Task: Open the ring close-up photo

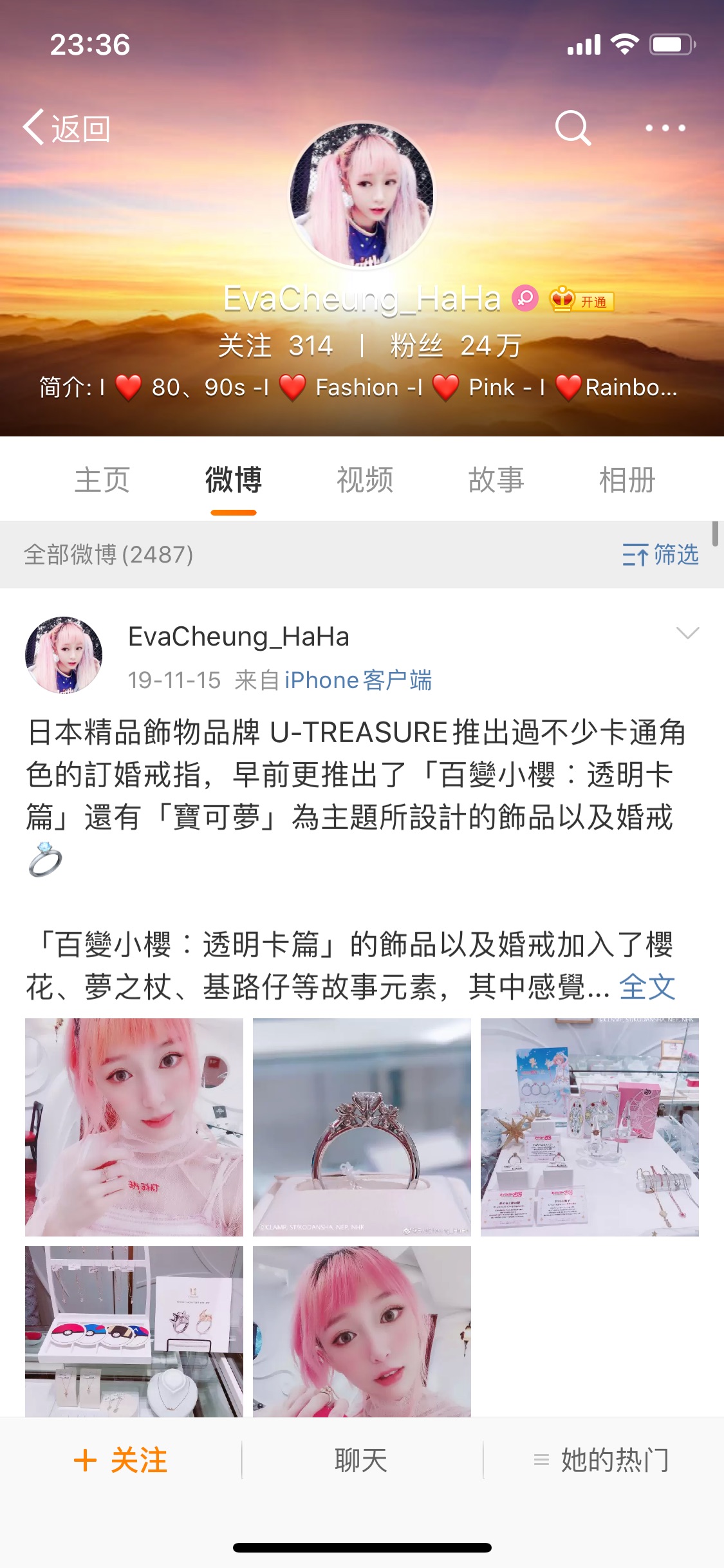Action: tap(362, 1127)
